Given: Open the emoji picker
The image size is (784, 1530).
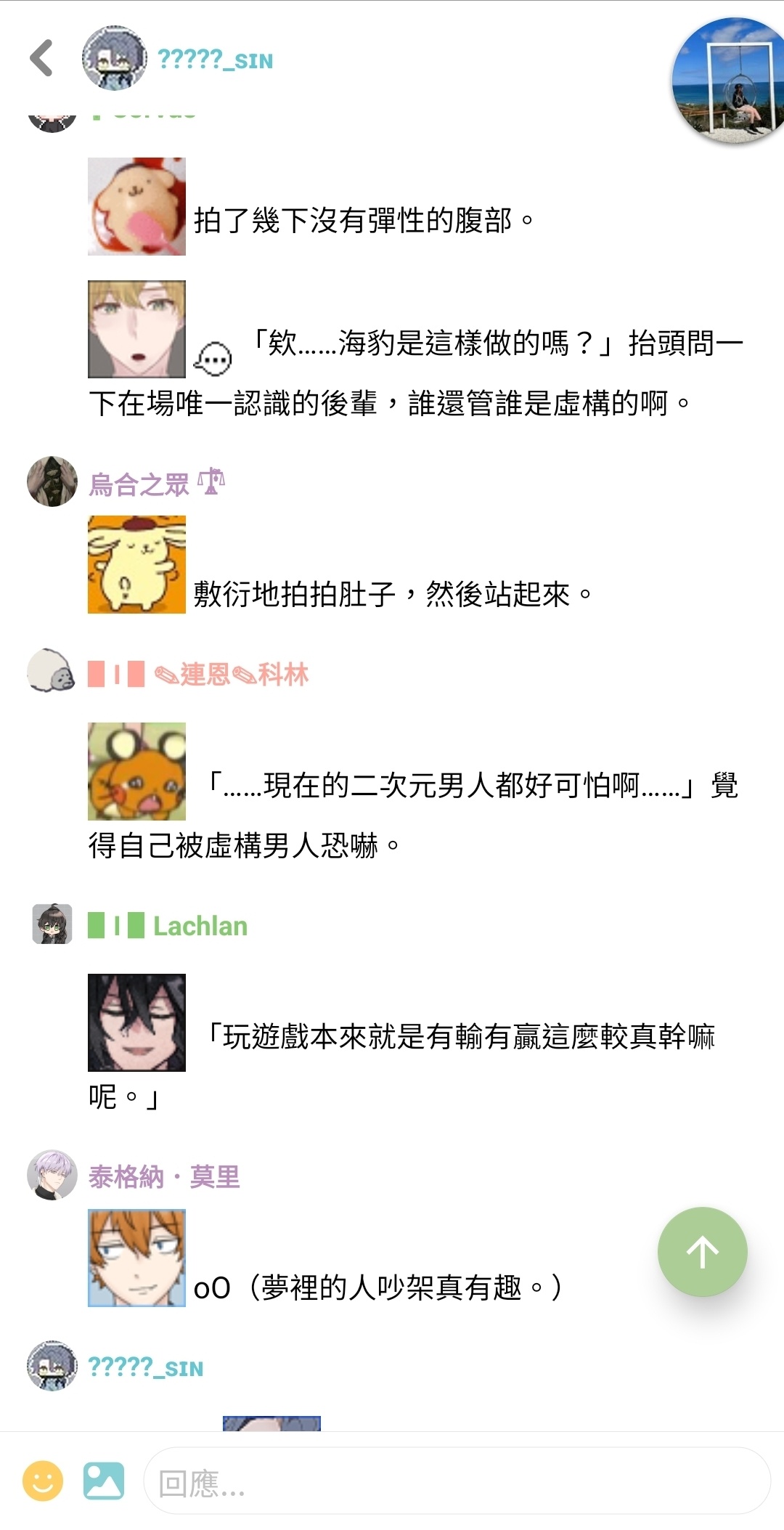Looking at the screenshot, I should (x=43, y=1480).
